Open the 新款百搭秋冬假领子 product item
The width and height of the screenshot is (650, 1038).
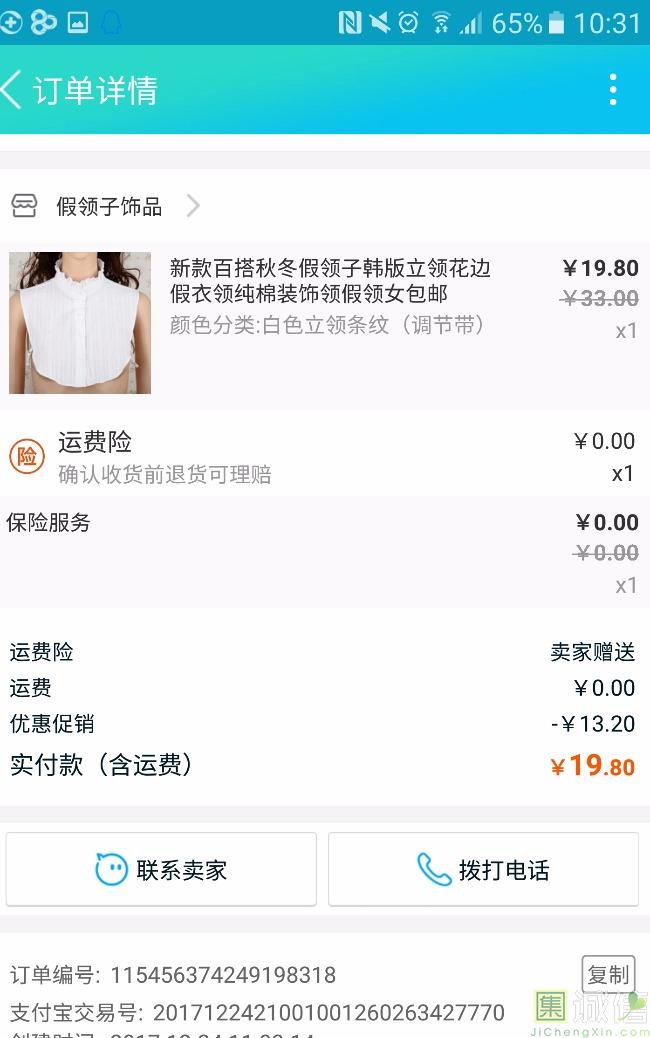click(x=329, y=296)
